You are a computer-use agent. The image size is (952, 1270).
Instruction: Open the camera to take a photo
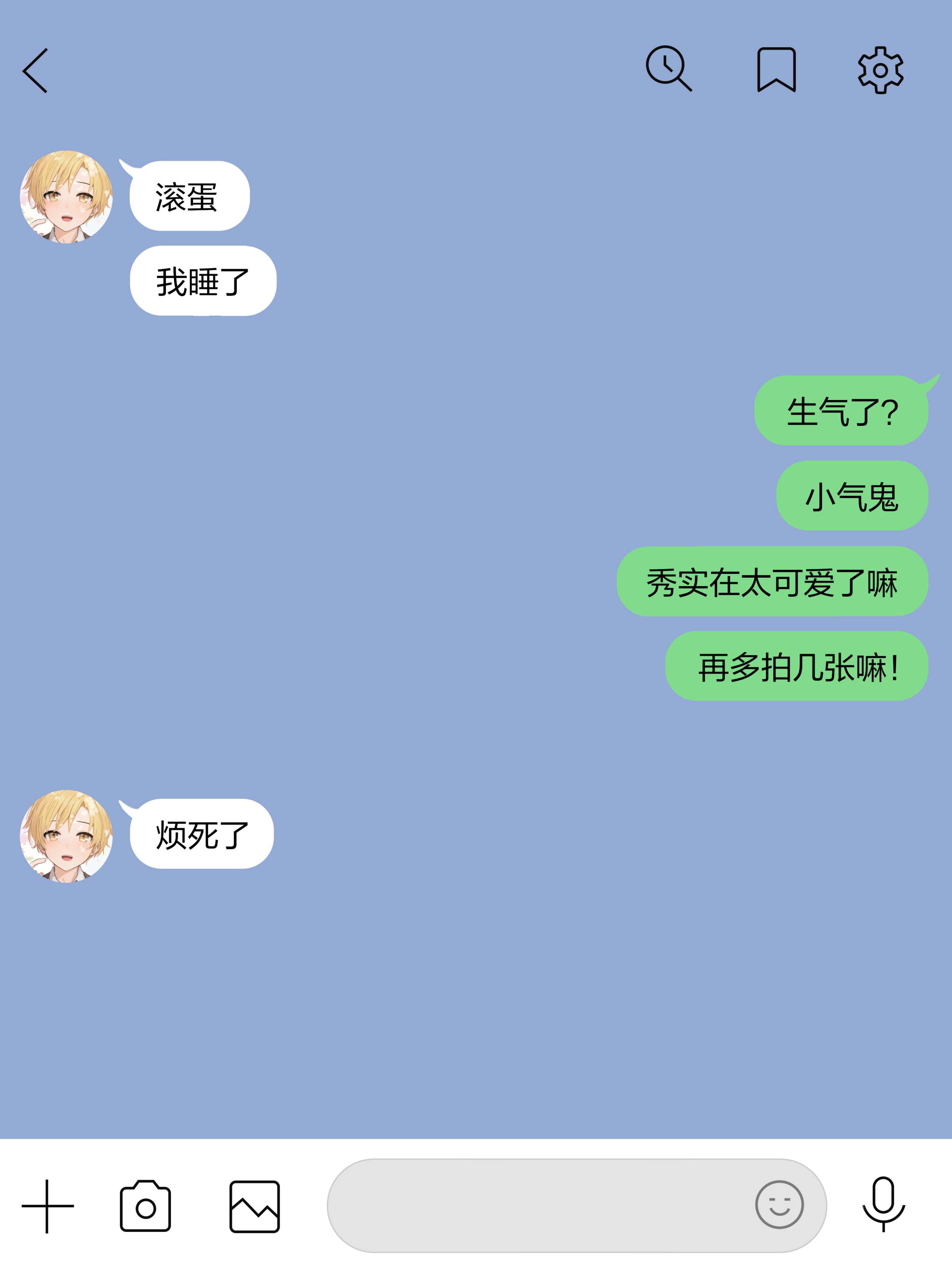tap(145, 1206)
